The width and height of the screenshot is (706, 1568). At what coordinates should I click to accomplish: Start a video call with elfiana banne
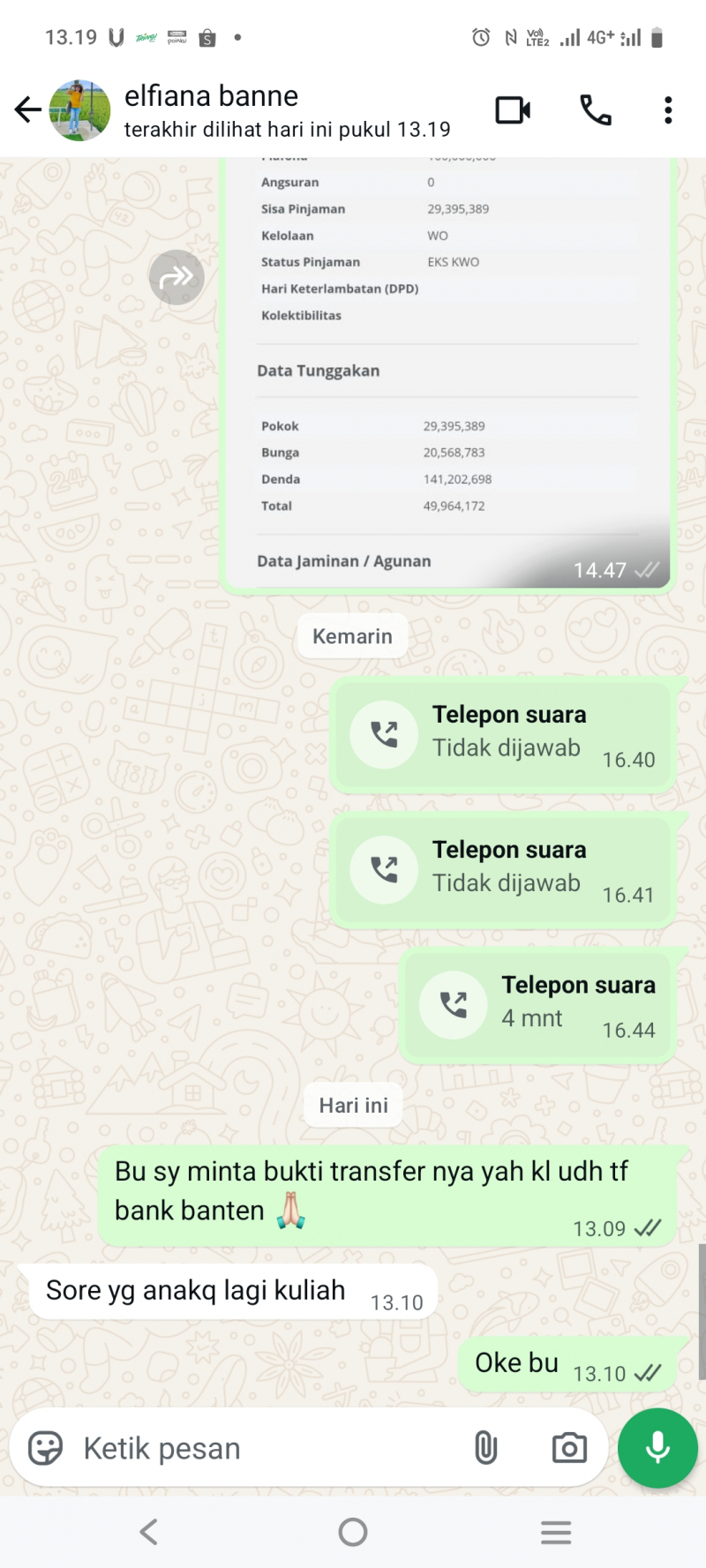(513, 110)
